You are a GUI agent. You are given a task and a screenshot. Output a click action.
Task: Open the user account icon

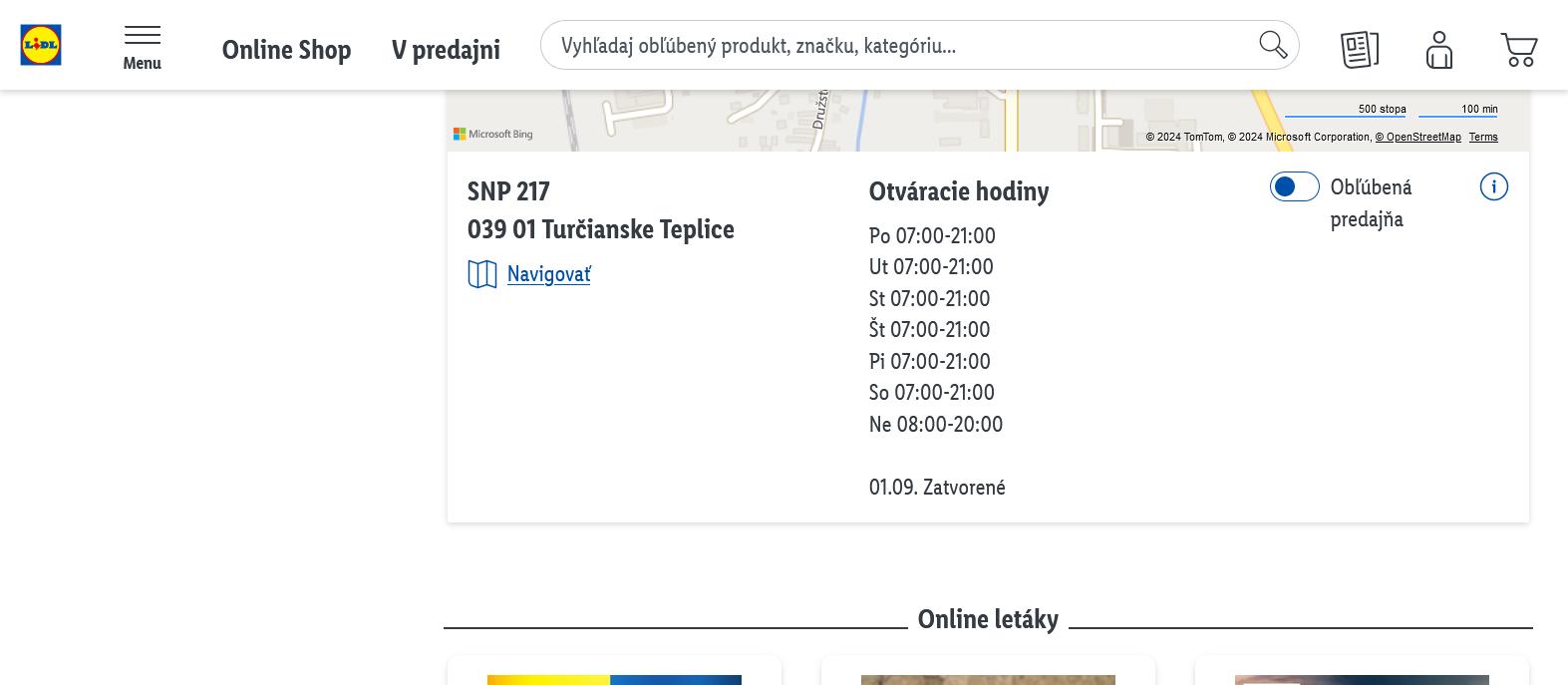tap(1438, 49)
